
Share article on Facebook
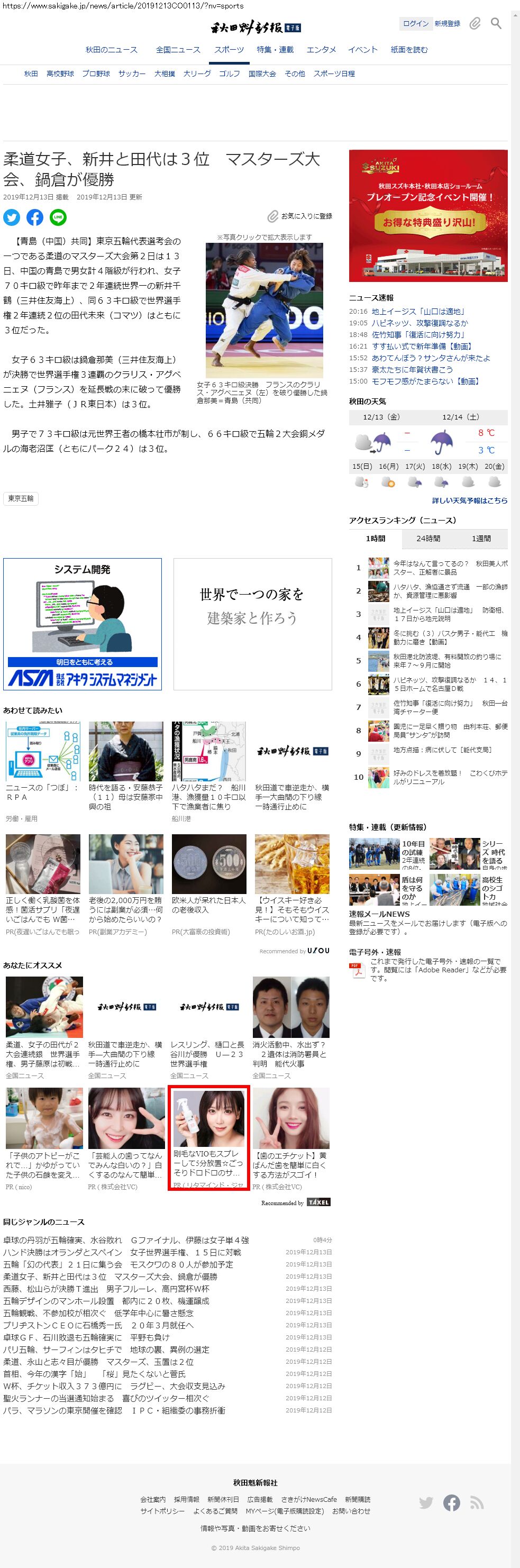(x=35, y=217)
